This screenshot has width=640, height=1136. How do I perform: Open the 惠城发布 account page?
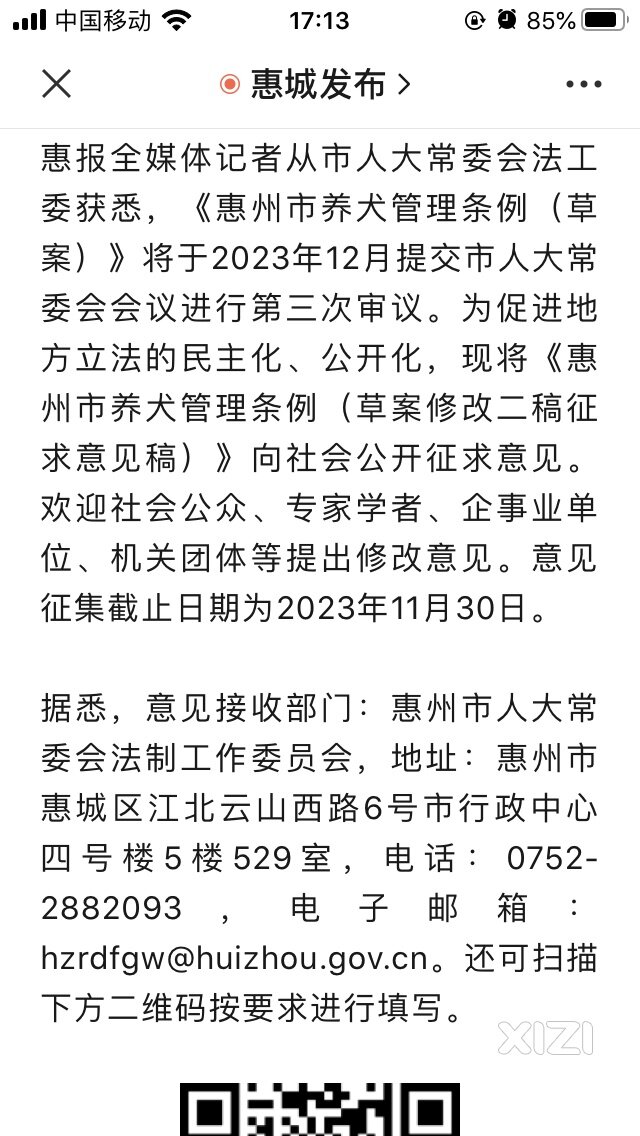point(316,85)
